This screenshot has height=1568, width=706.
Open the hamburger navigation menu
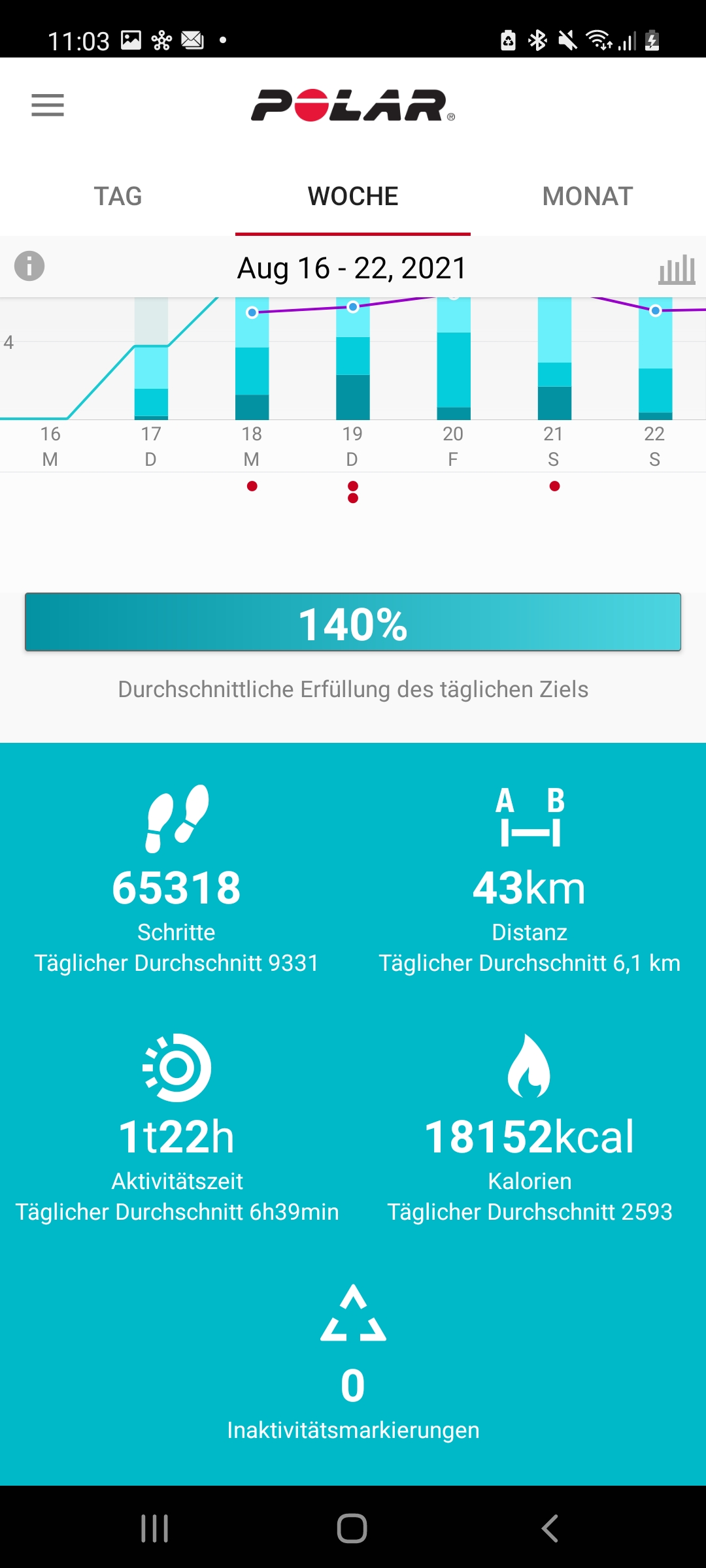pyautogui.click(x=48, y=105)
